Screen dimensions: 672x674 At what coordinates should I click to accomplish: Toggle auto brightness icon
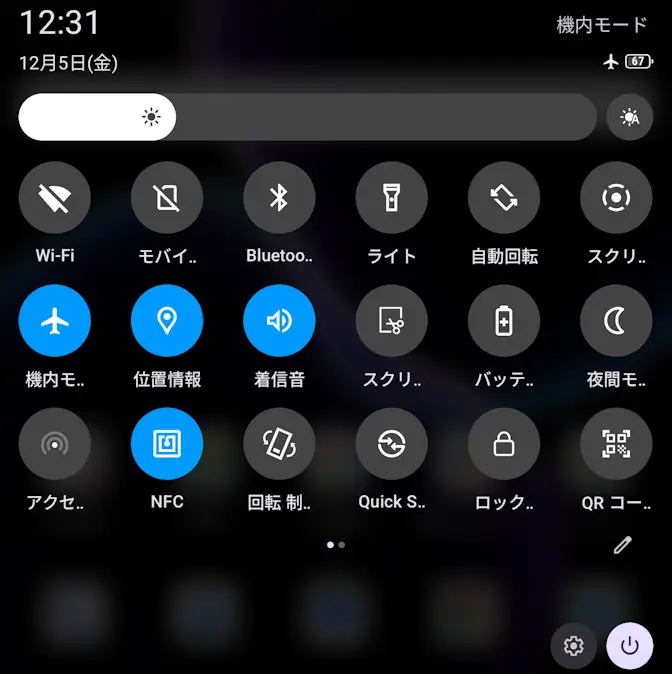point(630,118)
